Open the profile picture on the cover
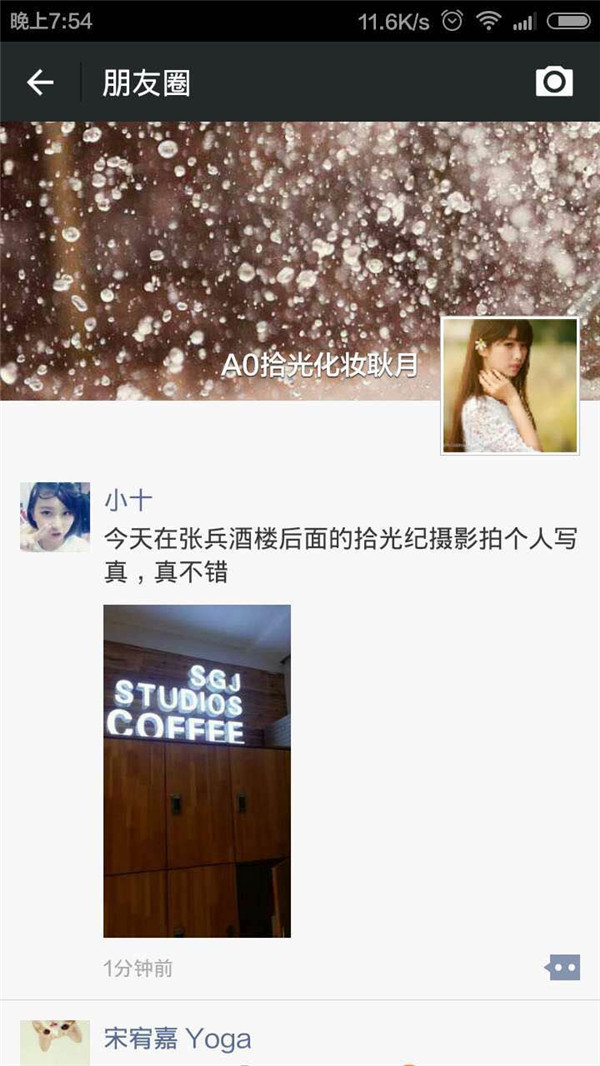 click(x=510, y=386)
